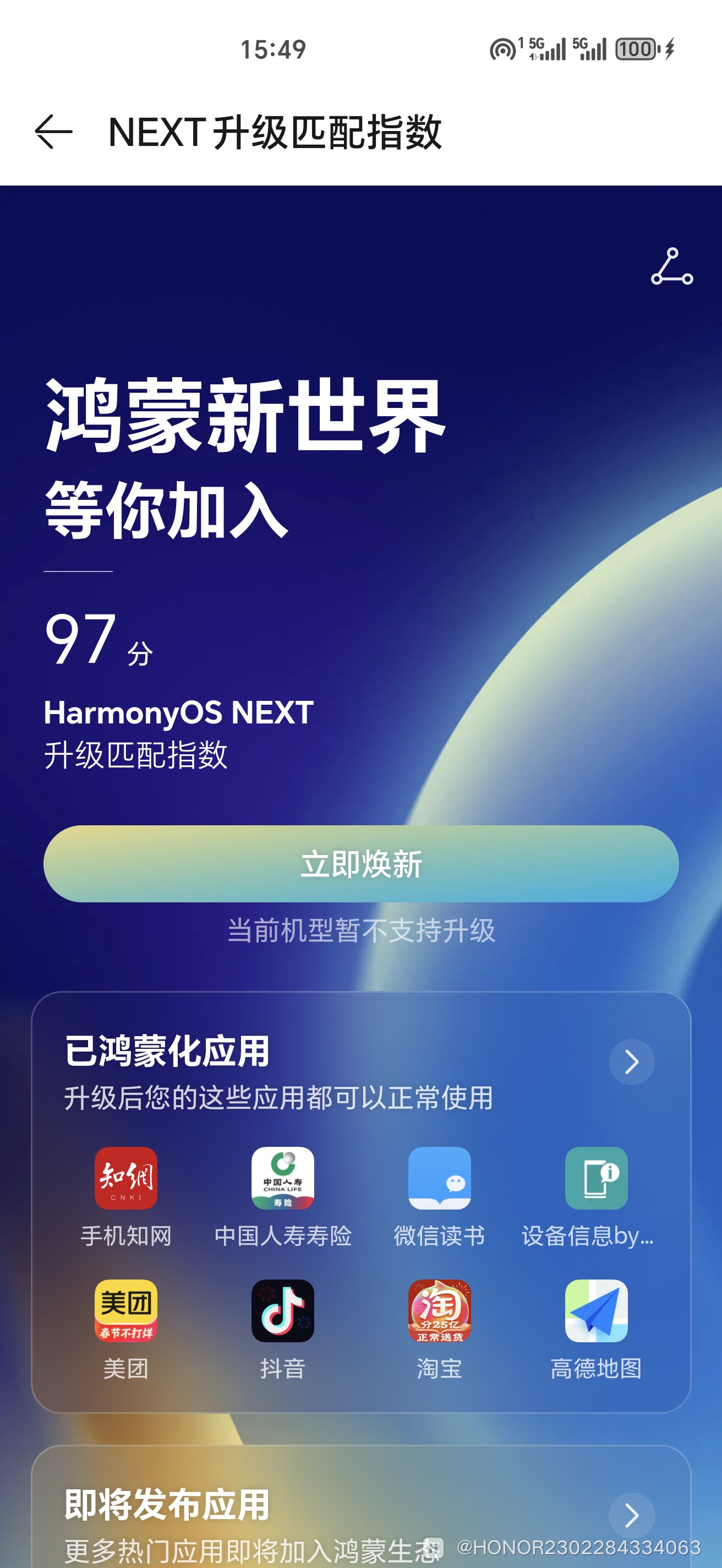Viewport: 722px width, 1568px height.
Task: Tap the 高德地图 app icon
Action: (x=596, y=1313)
